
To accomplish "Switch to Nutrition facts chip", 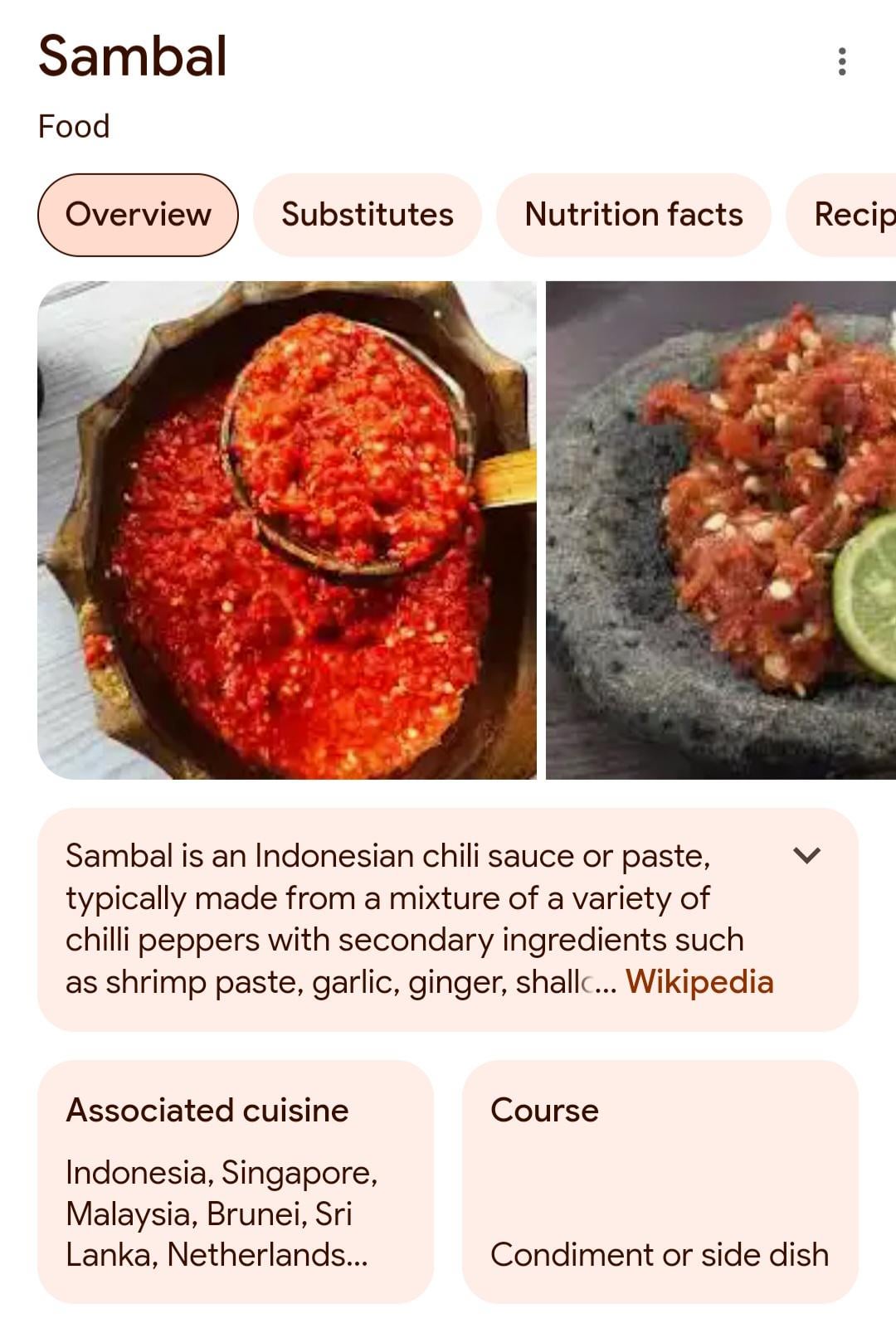I will [x=634, y=215].
